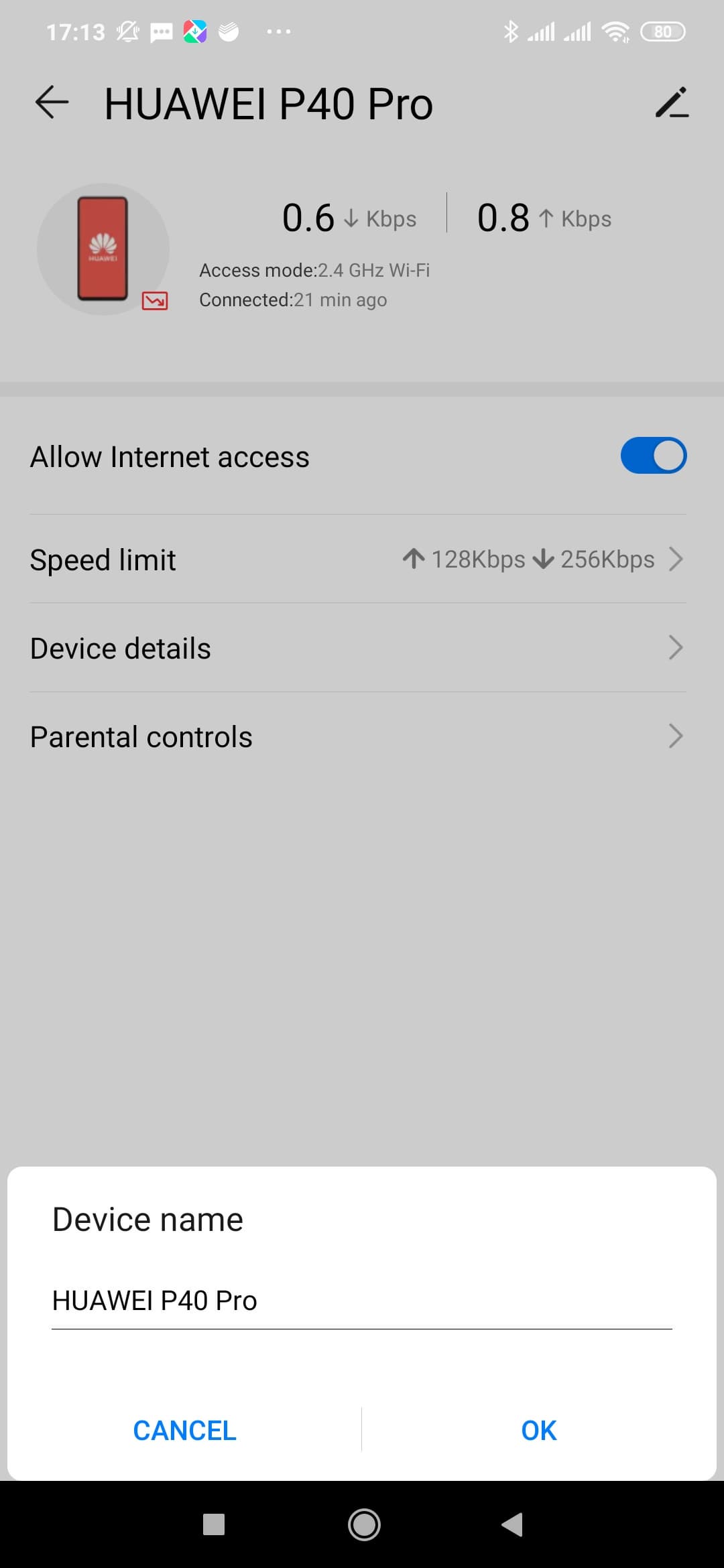The width and height of the screenshot is (724, 1568).
Task: Tap the Device name text field
Action: [x=362, y=1301]
